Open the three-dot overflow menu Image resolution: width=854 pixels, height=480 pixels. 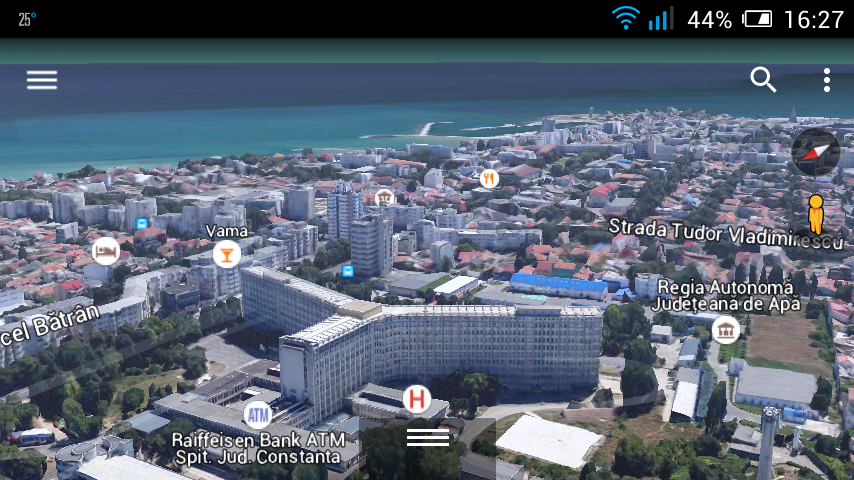(x=827, y=80)
